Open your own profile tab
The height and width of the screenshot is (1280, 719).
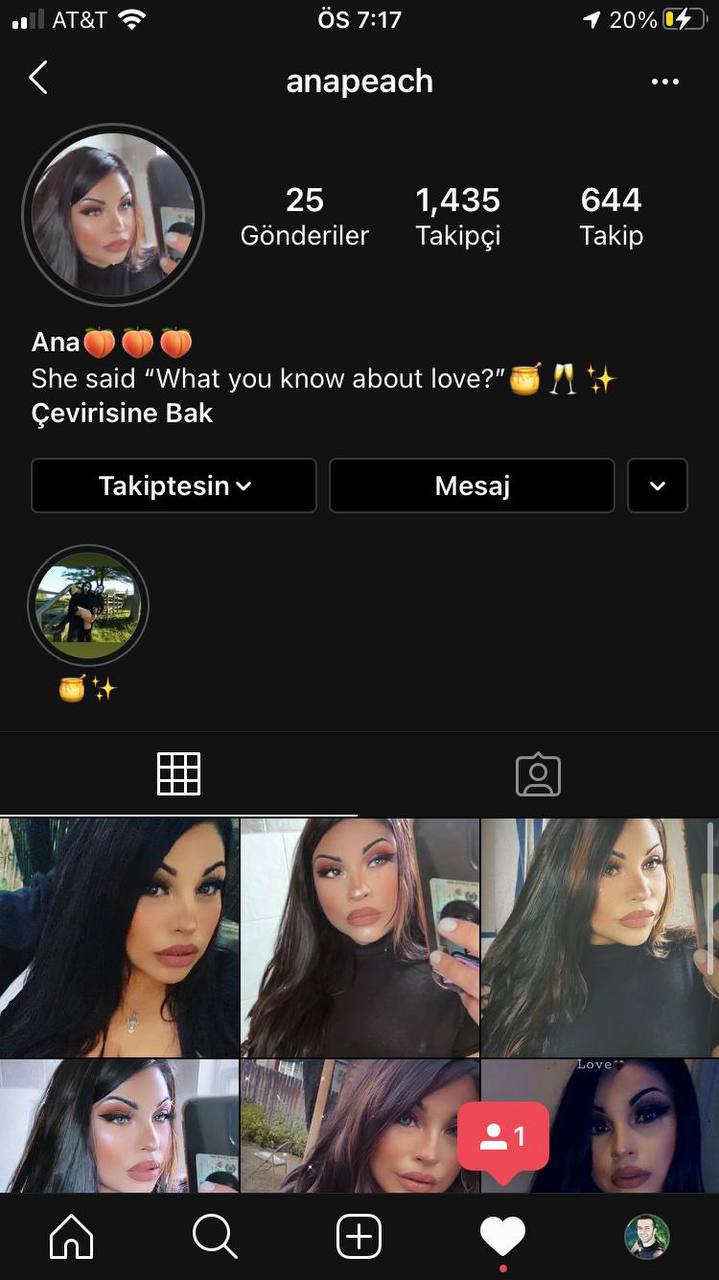(647, 1238)
